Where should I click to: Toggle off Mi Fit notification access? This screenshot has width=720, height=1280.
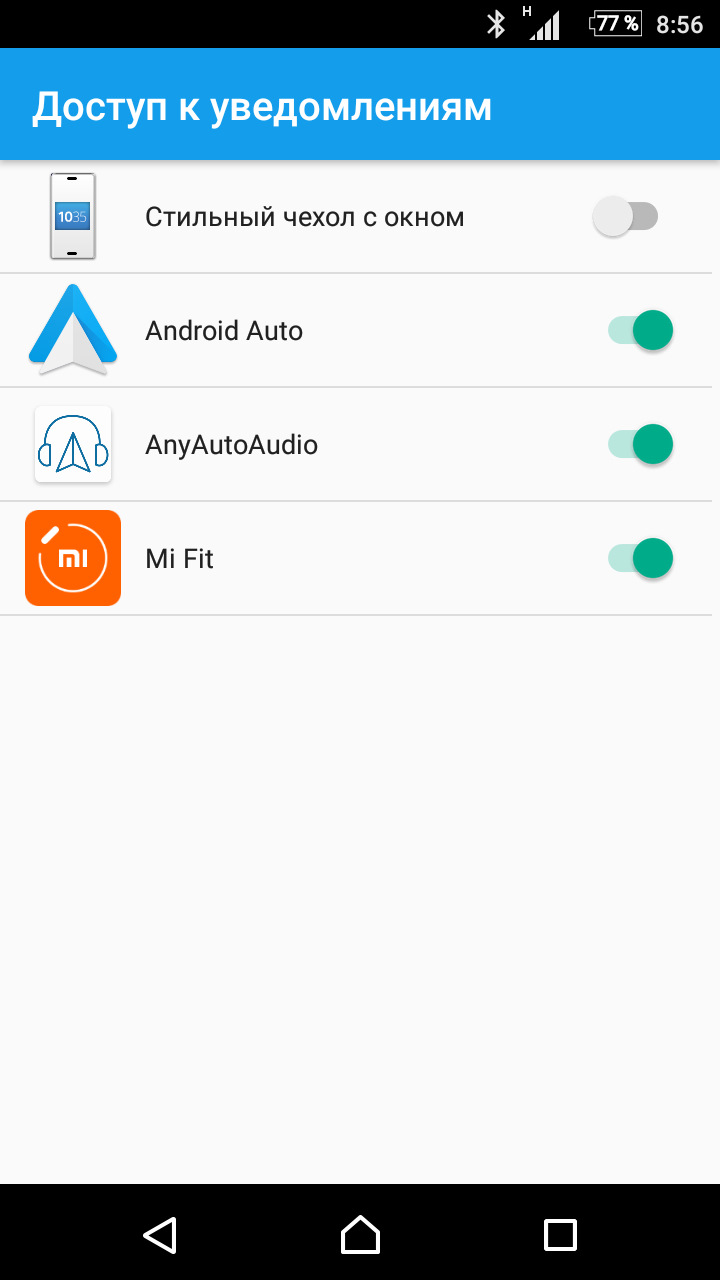(640, 558)
